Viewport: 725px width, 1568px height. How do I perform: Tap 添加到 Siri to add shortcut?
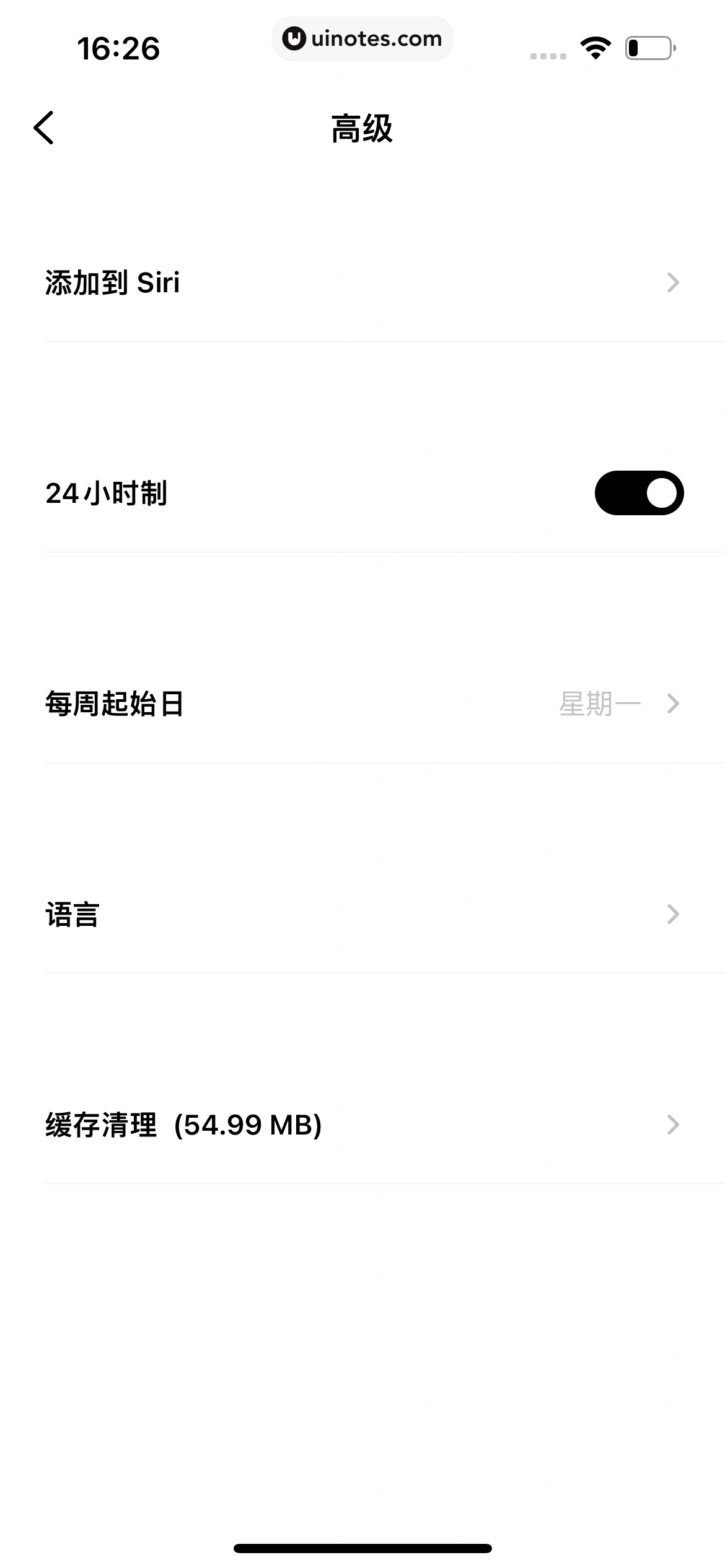click(x=113, y=282)
